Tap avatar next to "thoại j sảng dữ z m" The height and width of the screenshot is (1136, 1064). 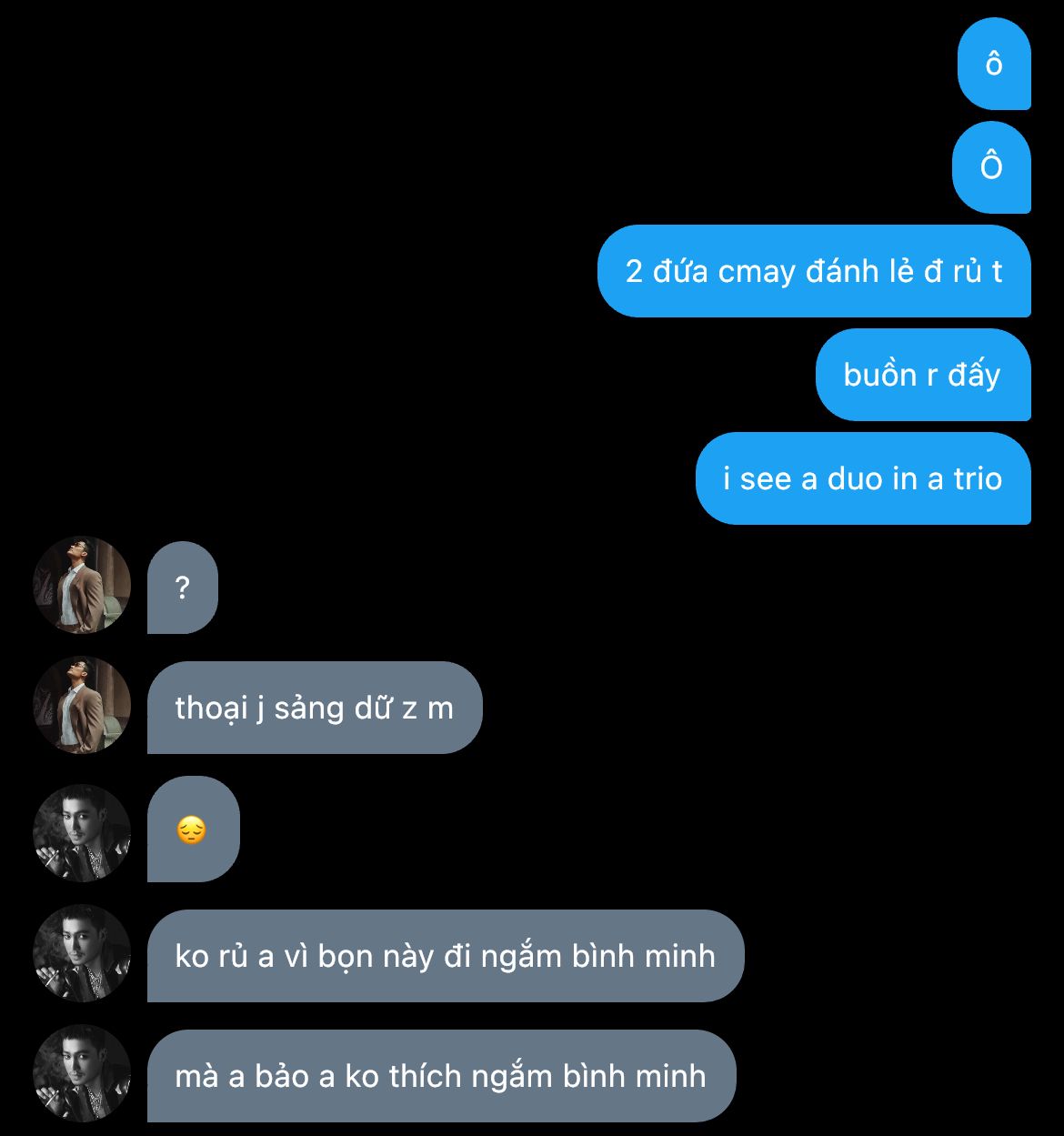click(82, 705)
